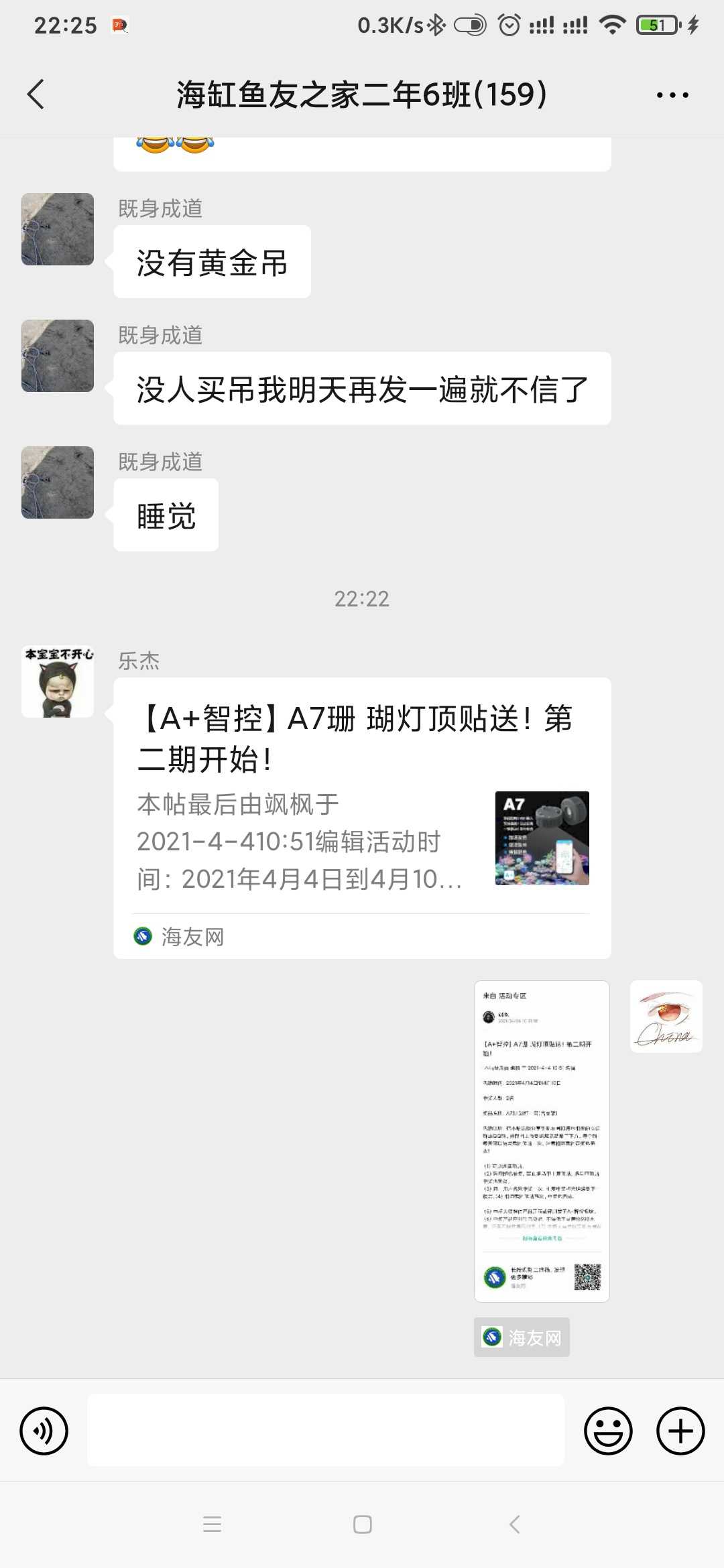
Task: Tap the 海友网 source tag under the image
Action: 522,1337
